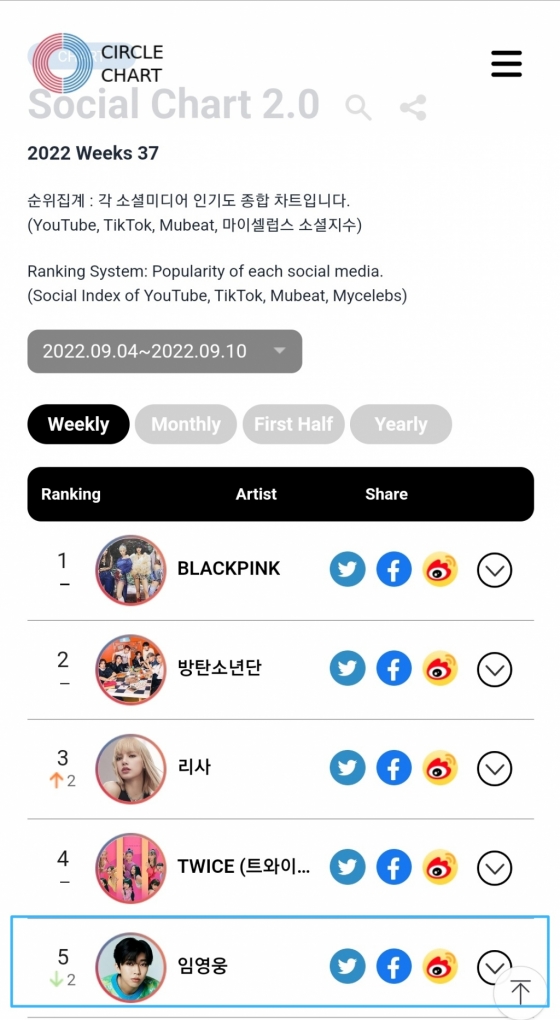Tap the scroll-to-top arrow button
Viewport: 560px width, 1020px height.
[520, 993]
